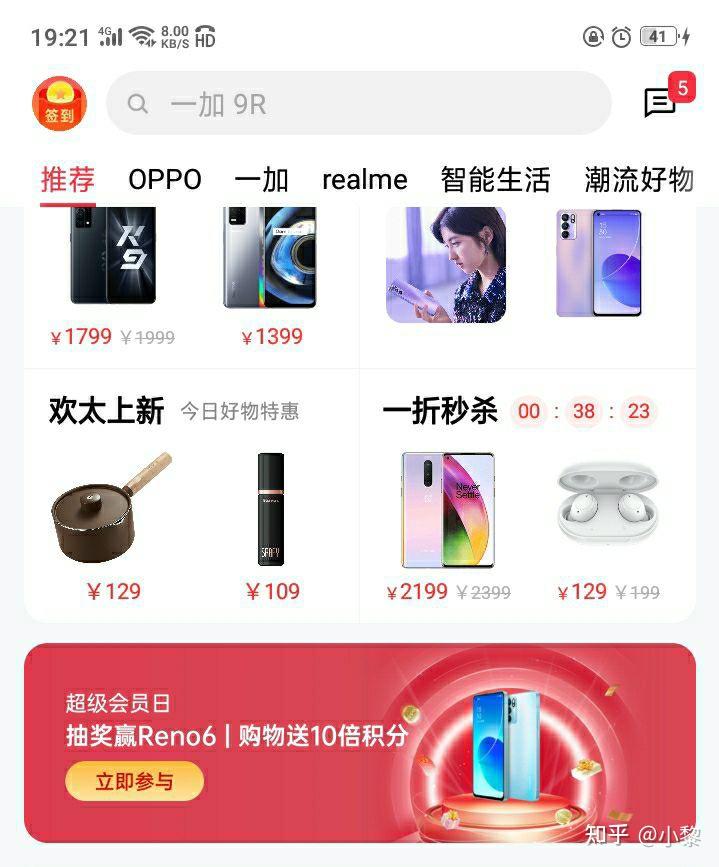
Task: Go to the 智能生活 tab
Action: (x=495, y=180)
